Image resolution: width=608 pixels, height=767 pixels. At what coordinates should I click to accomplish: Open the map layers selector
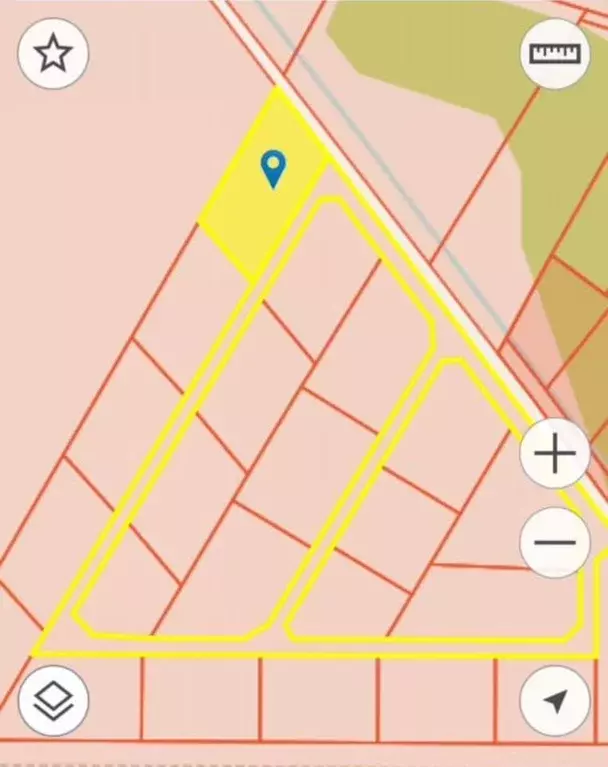pos(53,701)
